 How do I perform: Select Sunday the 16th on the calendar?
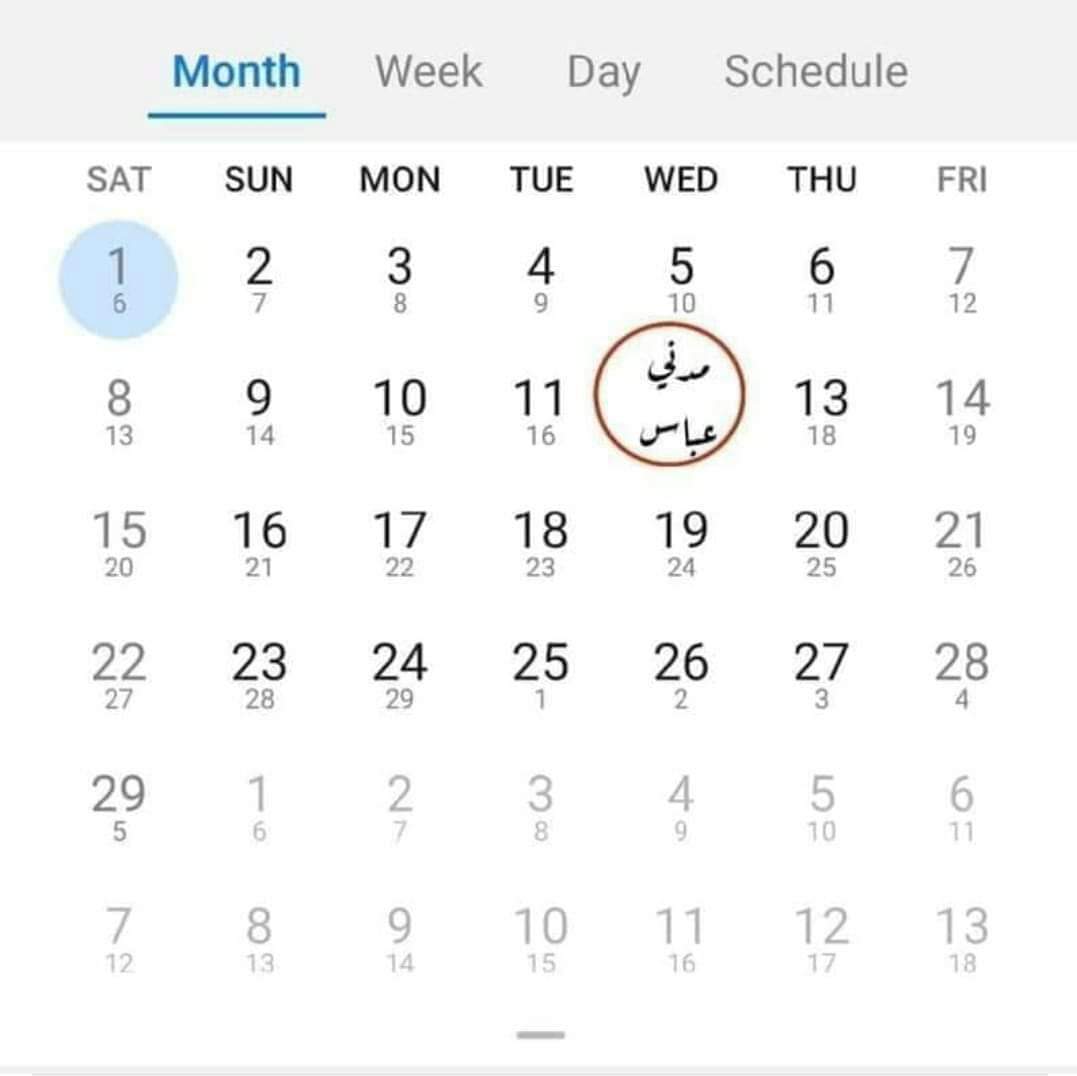coord(259,542)
